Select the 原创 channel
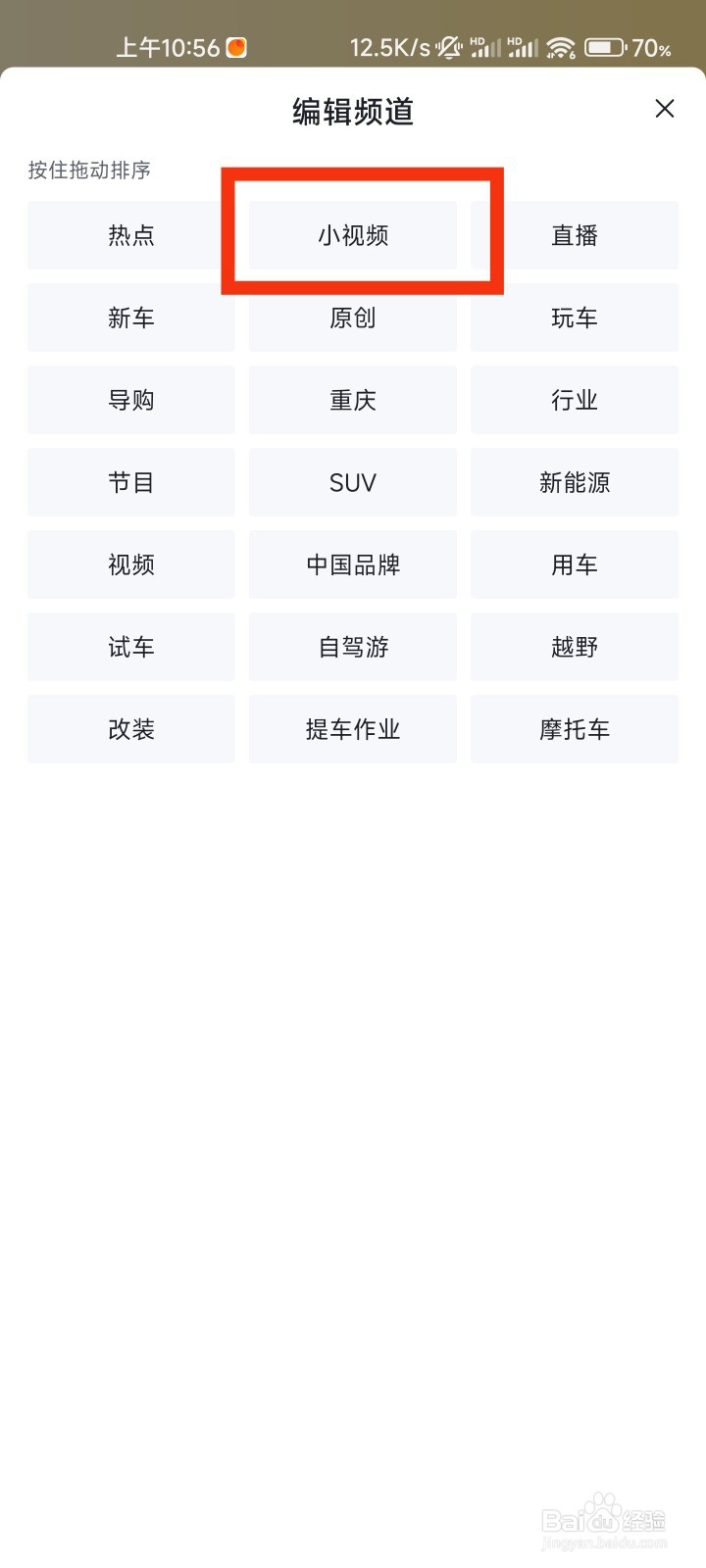The height and width of the screenshot is (1568, 706). click(x=353, y=318)
